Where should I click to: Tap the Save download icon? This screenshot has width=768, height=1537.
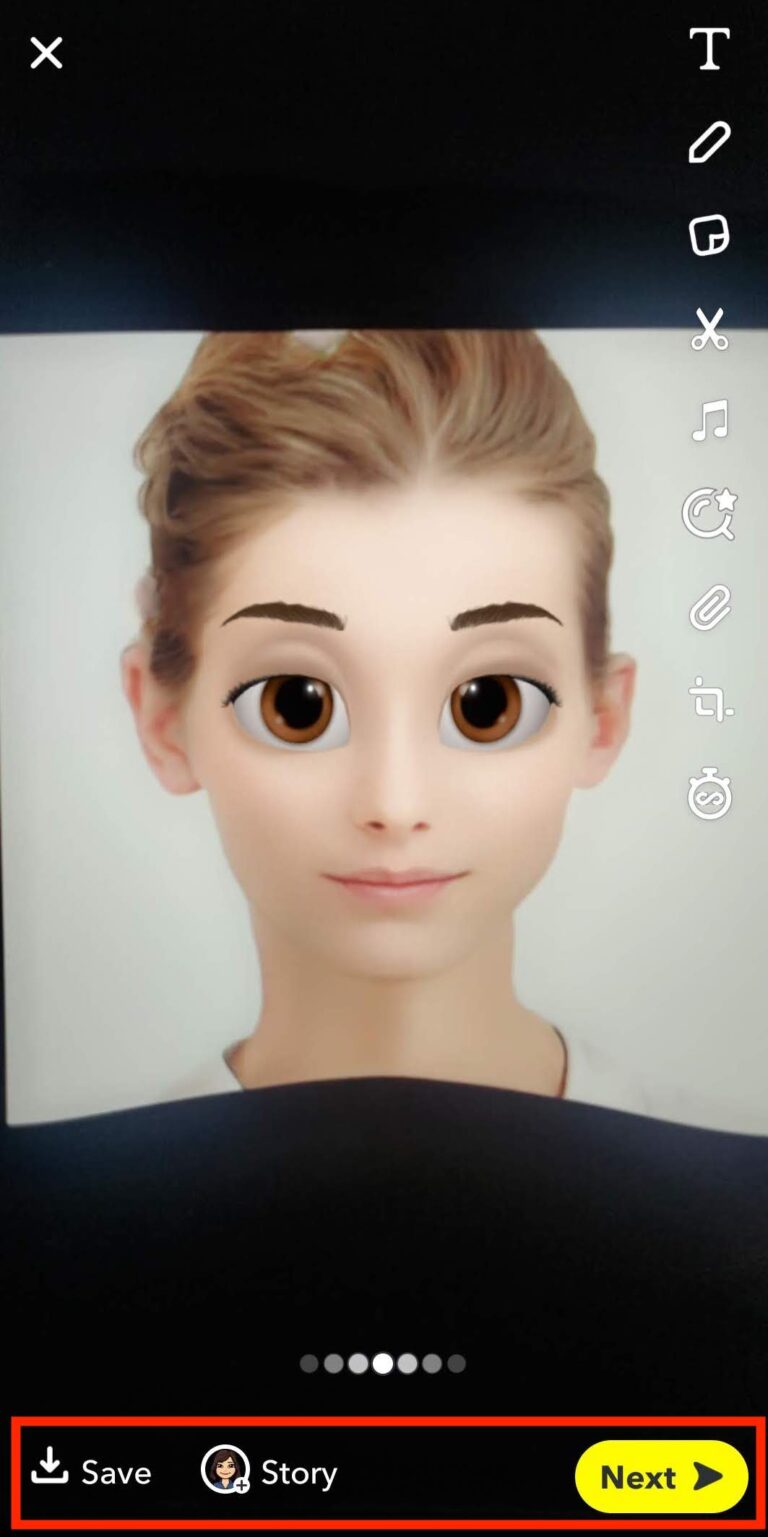49,1471
